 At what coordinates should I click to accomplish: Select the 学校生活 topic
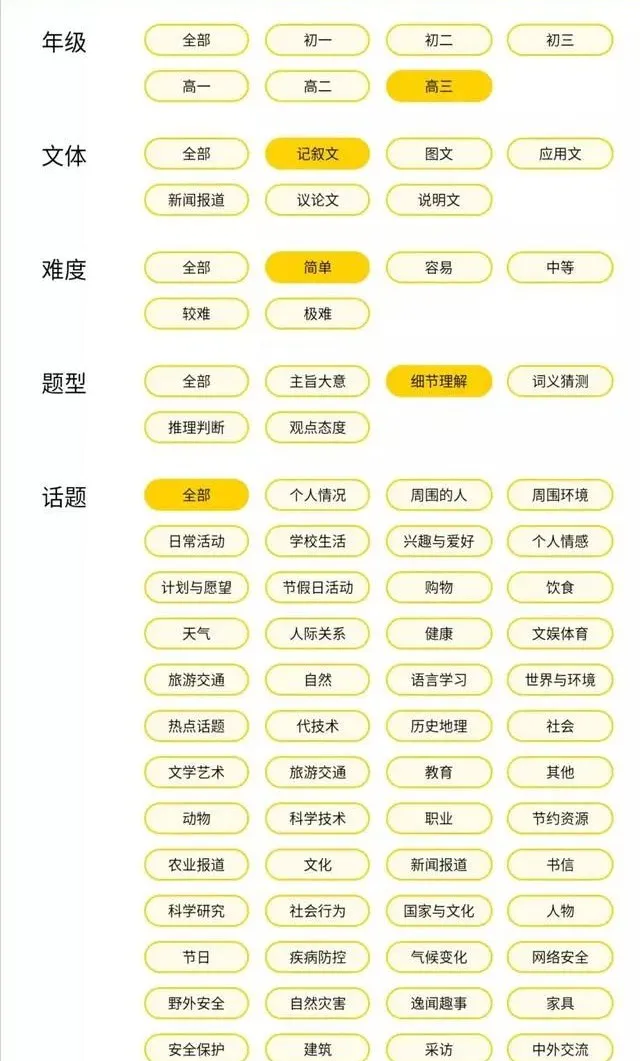point(317,541)
